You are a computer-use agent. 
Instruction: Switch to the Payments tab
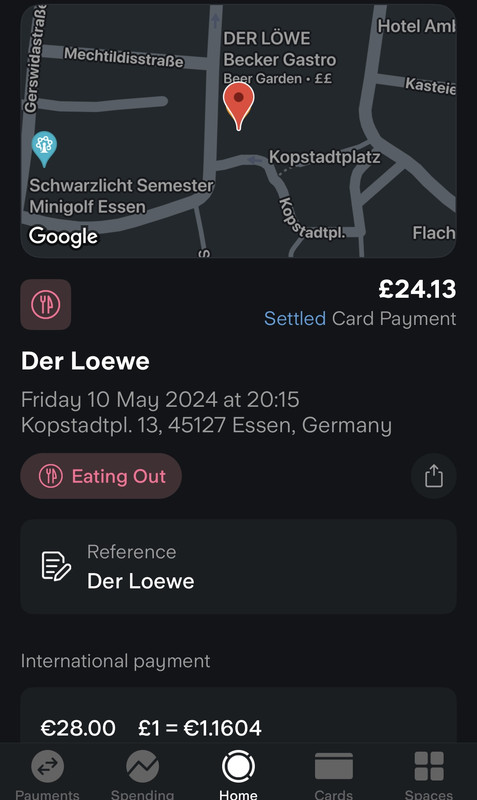click(47, 773)
